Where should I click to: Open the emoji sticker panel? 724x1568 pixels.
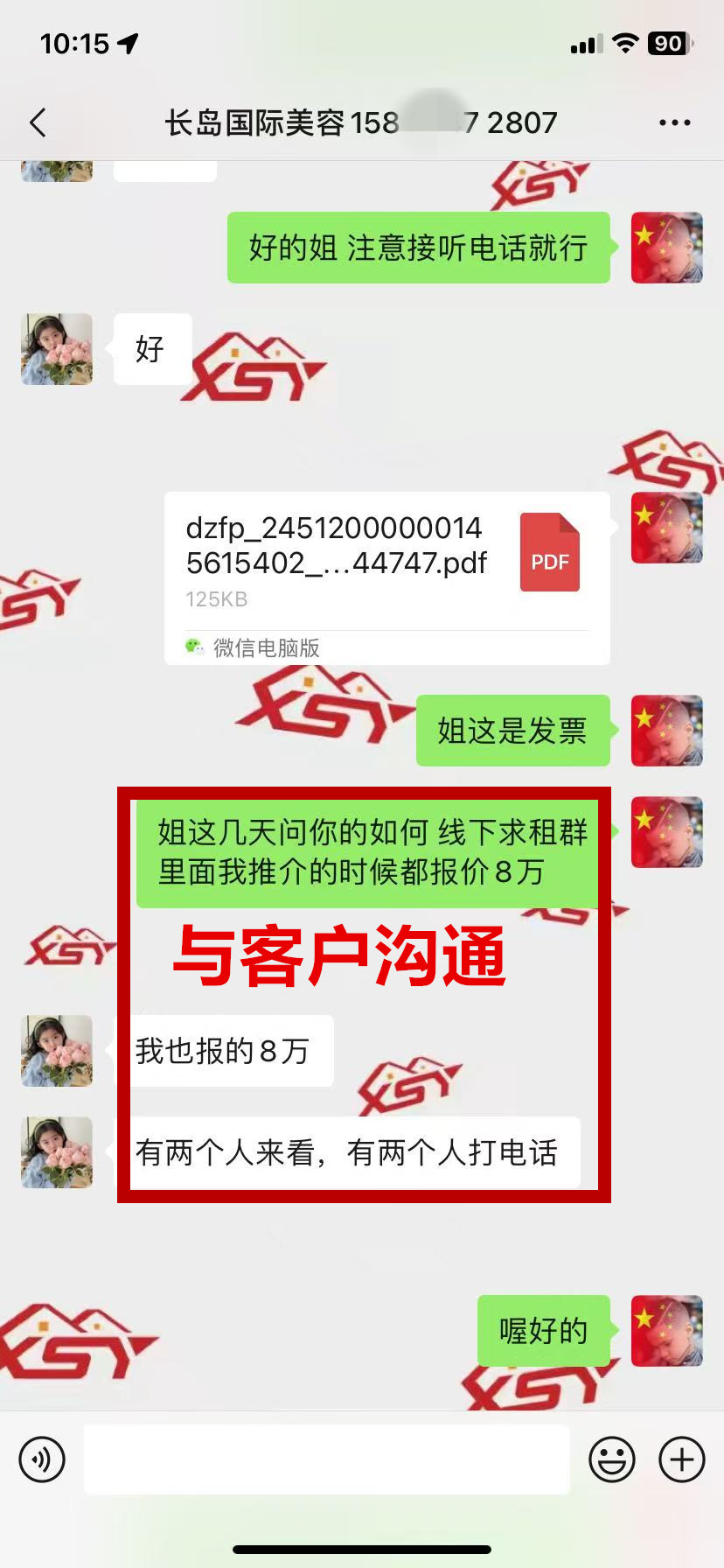pos(611,1459)
